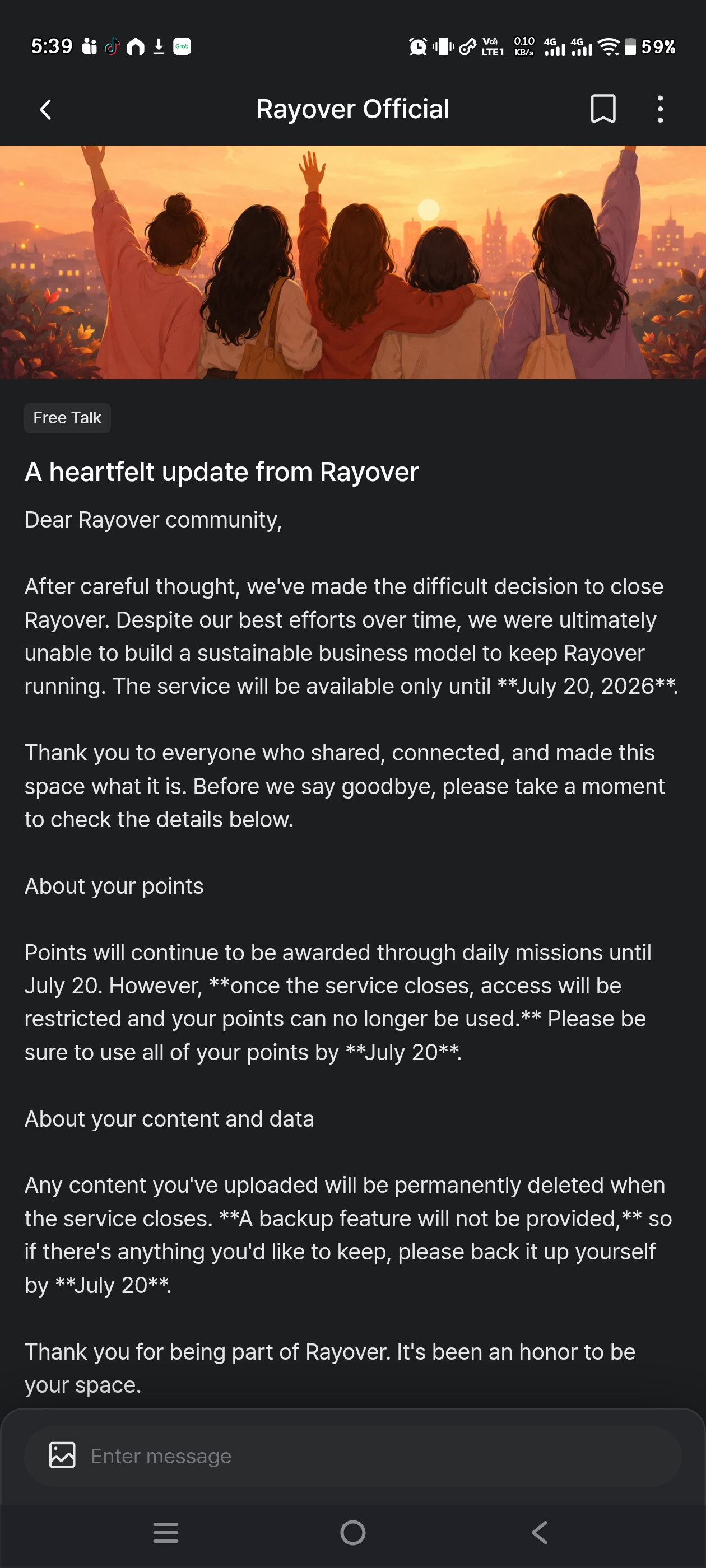
Task: Attach an image to the message
Action: (62, 1455)
